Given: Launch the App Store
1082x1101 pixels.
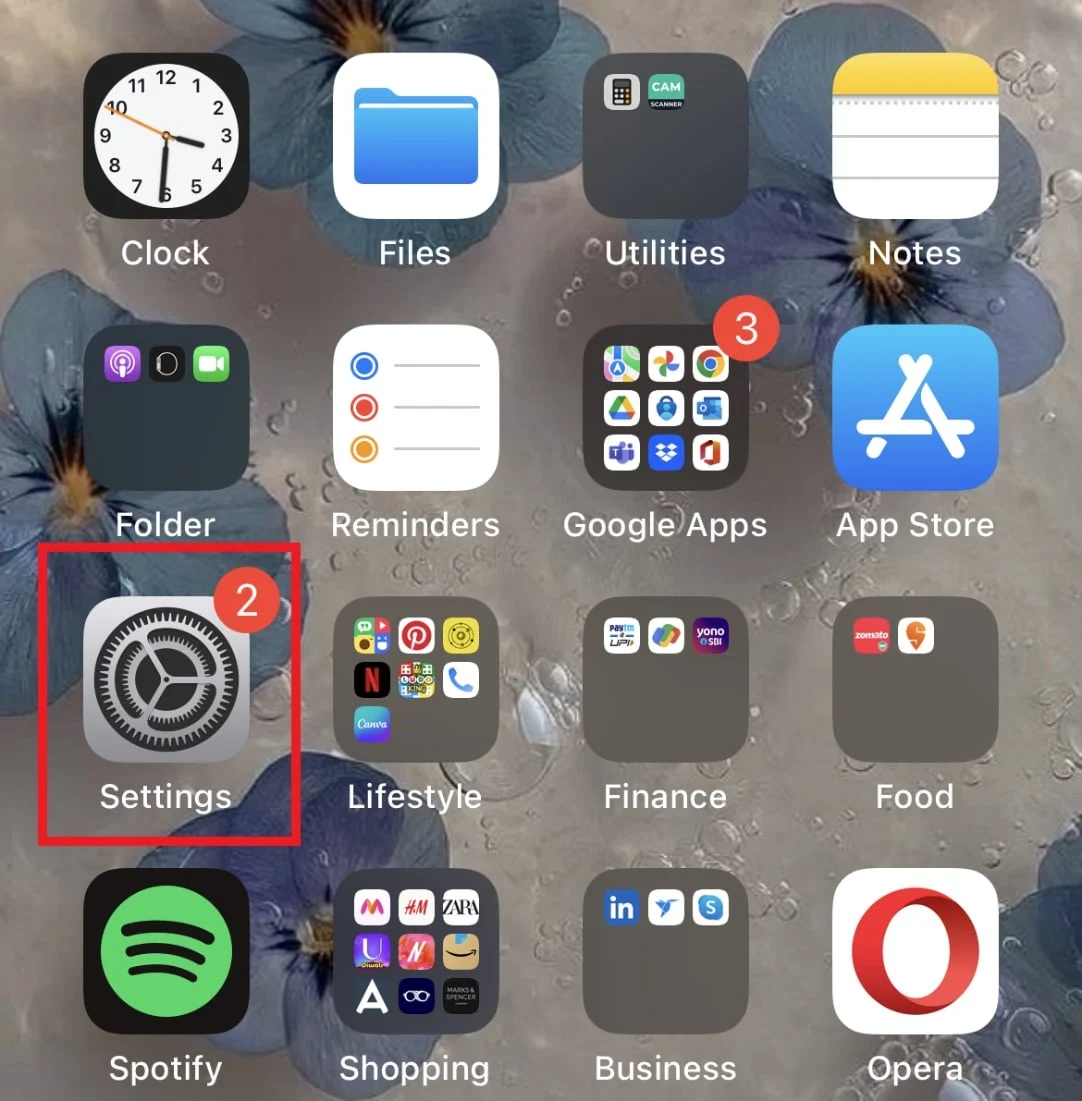Looking at the screenshot, I should pos(915,407).
